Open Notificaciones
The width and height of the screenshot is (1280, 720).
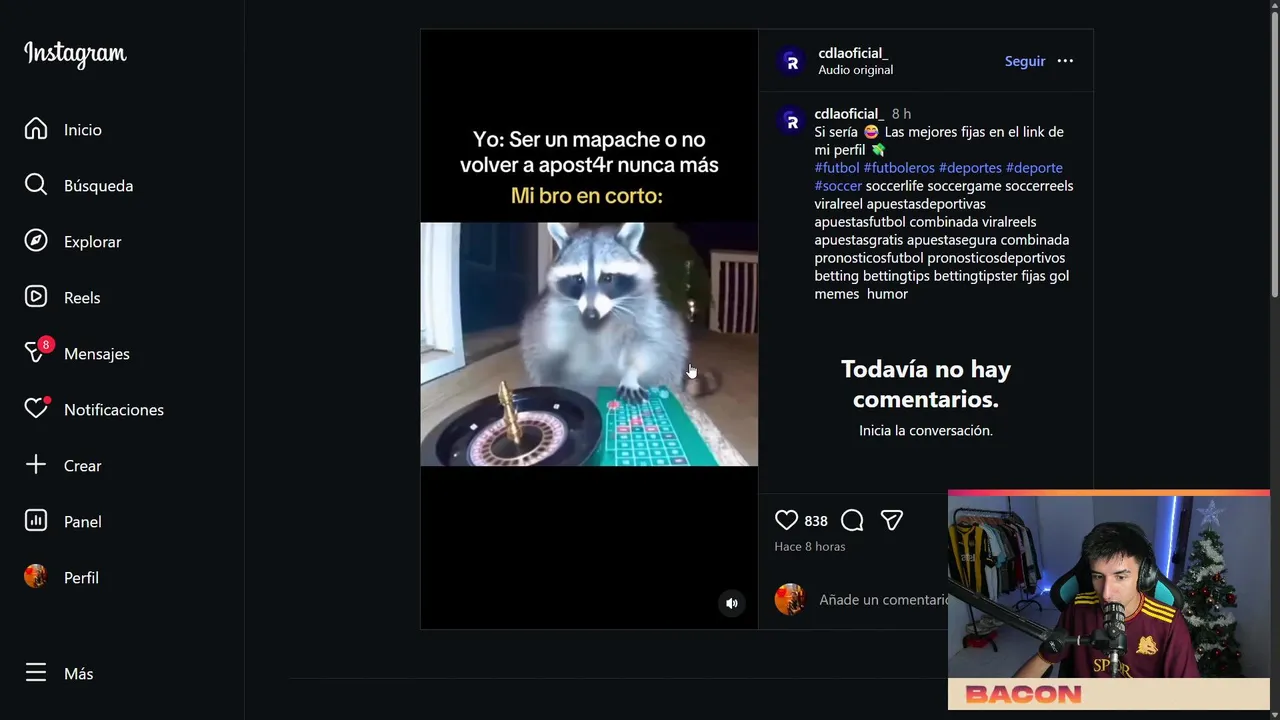click(94, 409)
